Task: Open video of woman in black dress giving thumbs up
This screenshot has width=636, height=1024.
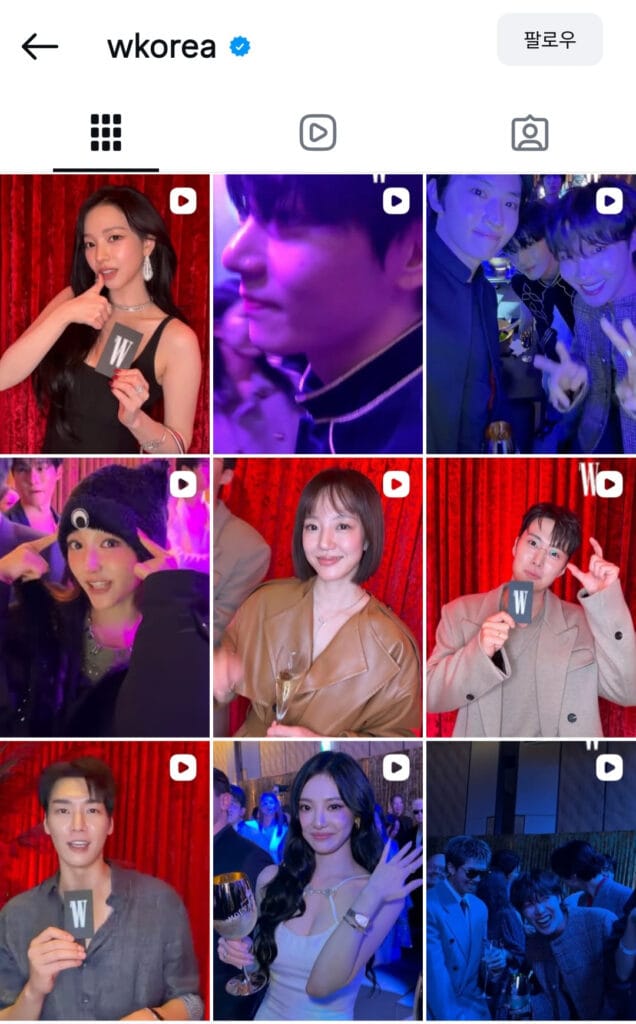Action: tap(105, 314)
